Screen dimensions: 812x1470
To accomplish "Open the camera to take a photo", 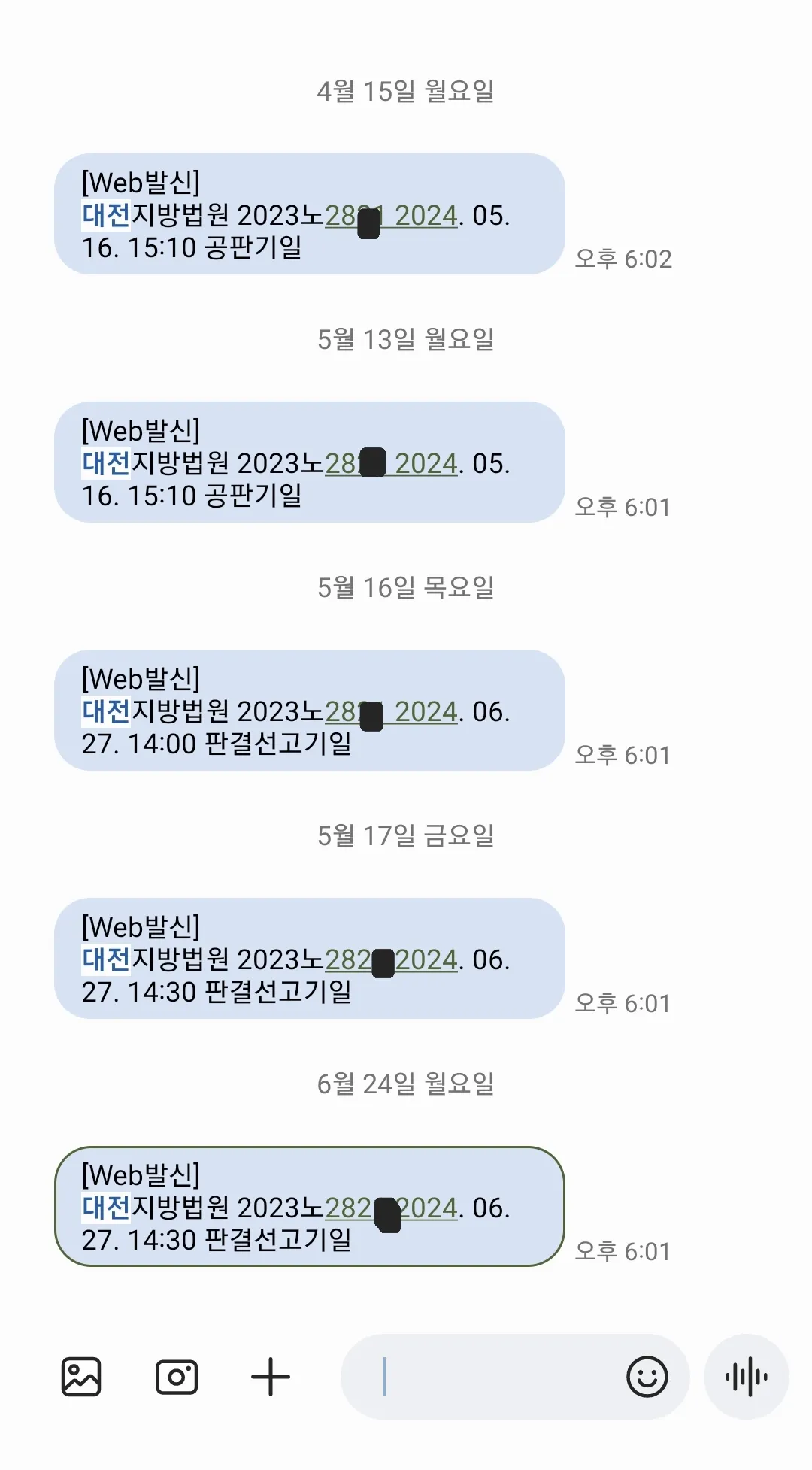I will coord(175,1378).
